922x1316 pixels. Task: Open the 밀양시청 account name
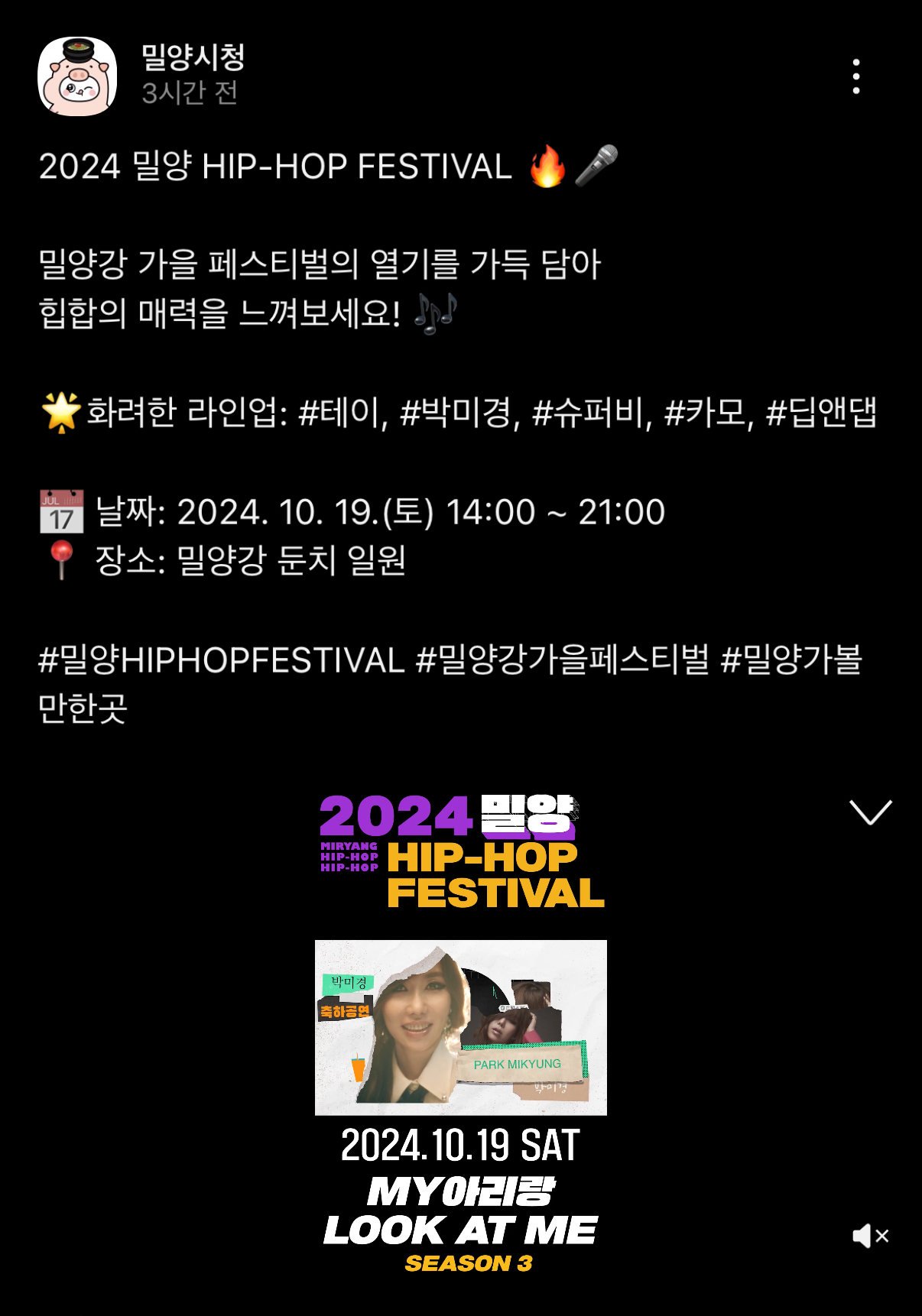(x=193, y=57)
